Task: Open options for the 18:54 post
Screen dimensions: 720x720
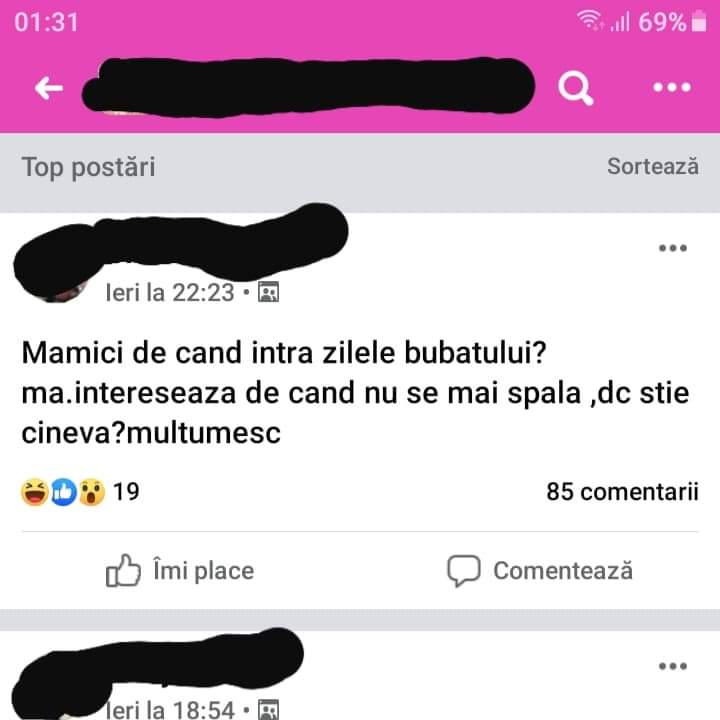Action: pos(671,666)
